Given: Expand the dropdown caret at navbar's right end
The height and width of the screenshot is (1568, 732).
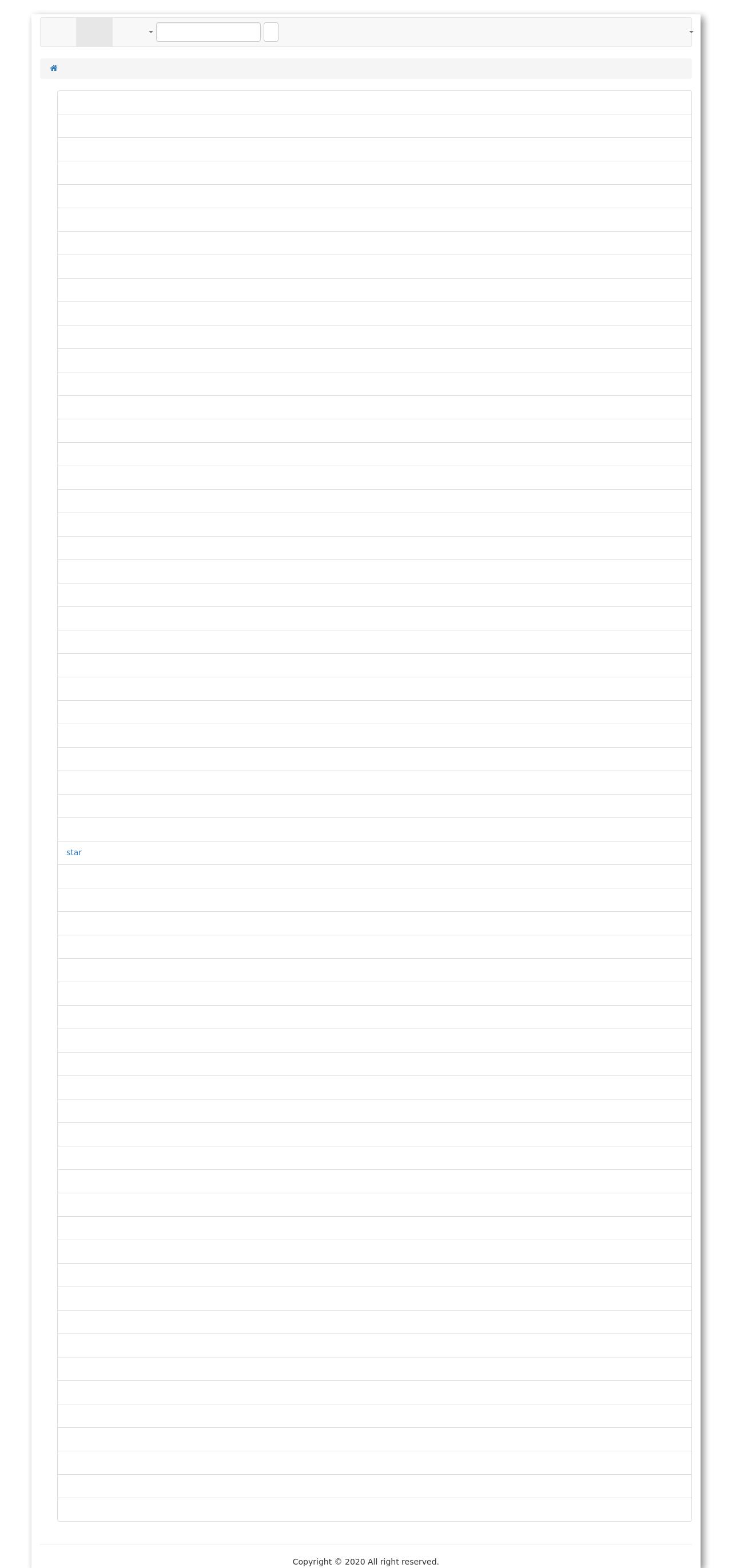Looking at the screenshot, I should pos(691,32).
